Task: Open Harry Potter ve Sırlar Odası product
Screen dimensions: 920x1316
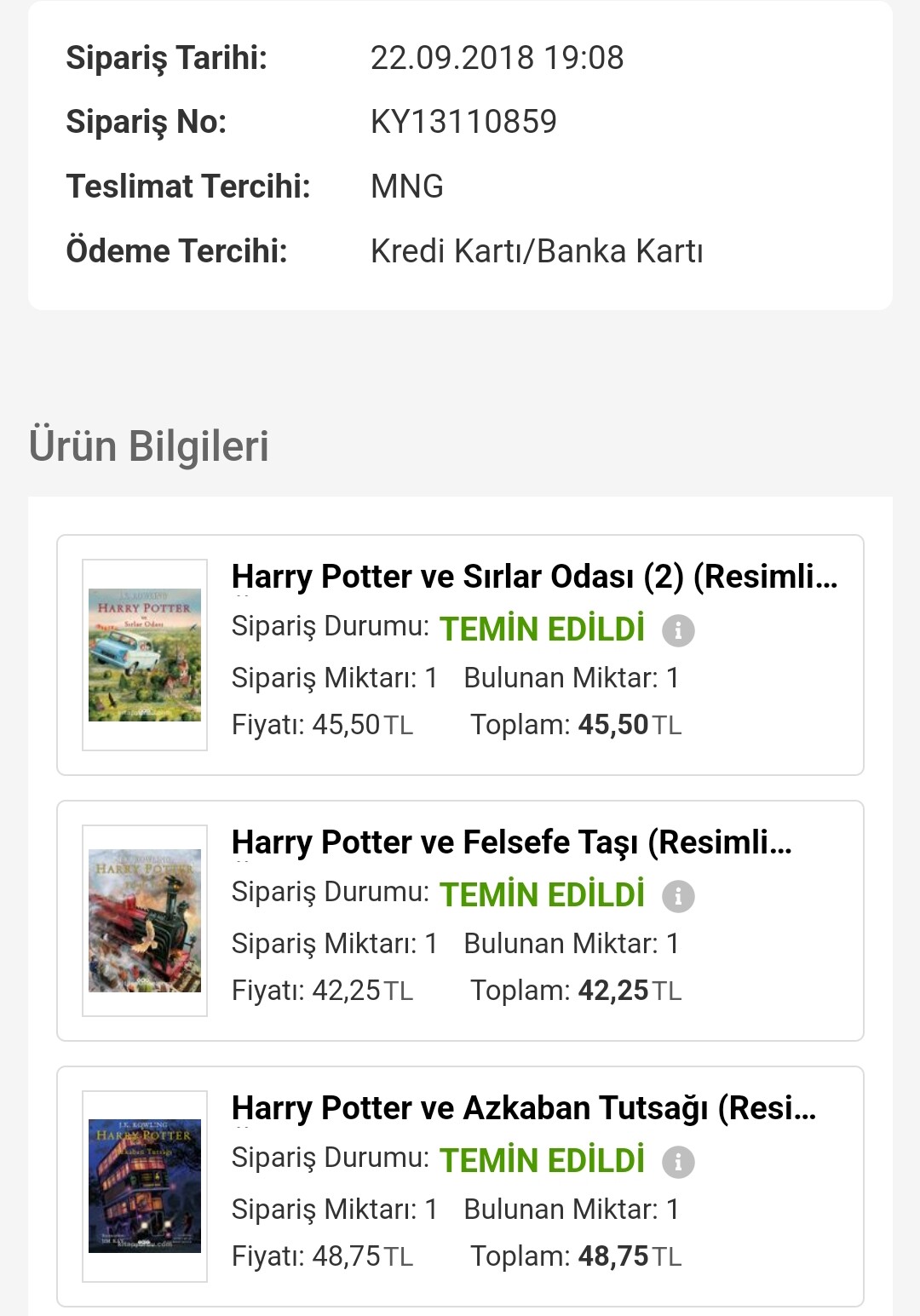Action: (x=534, y=577)
